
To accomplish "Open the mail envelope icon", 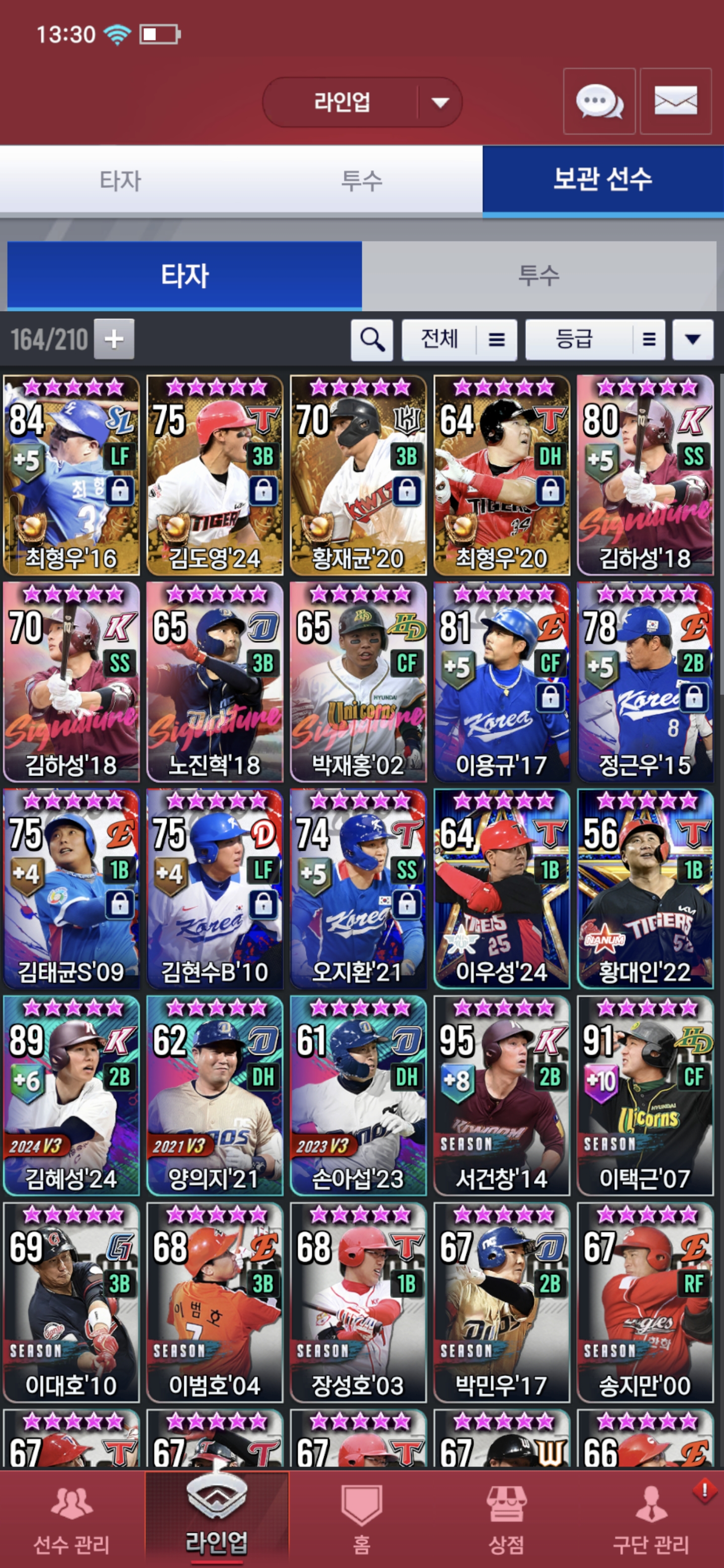I will click(x=675, y=101).
